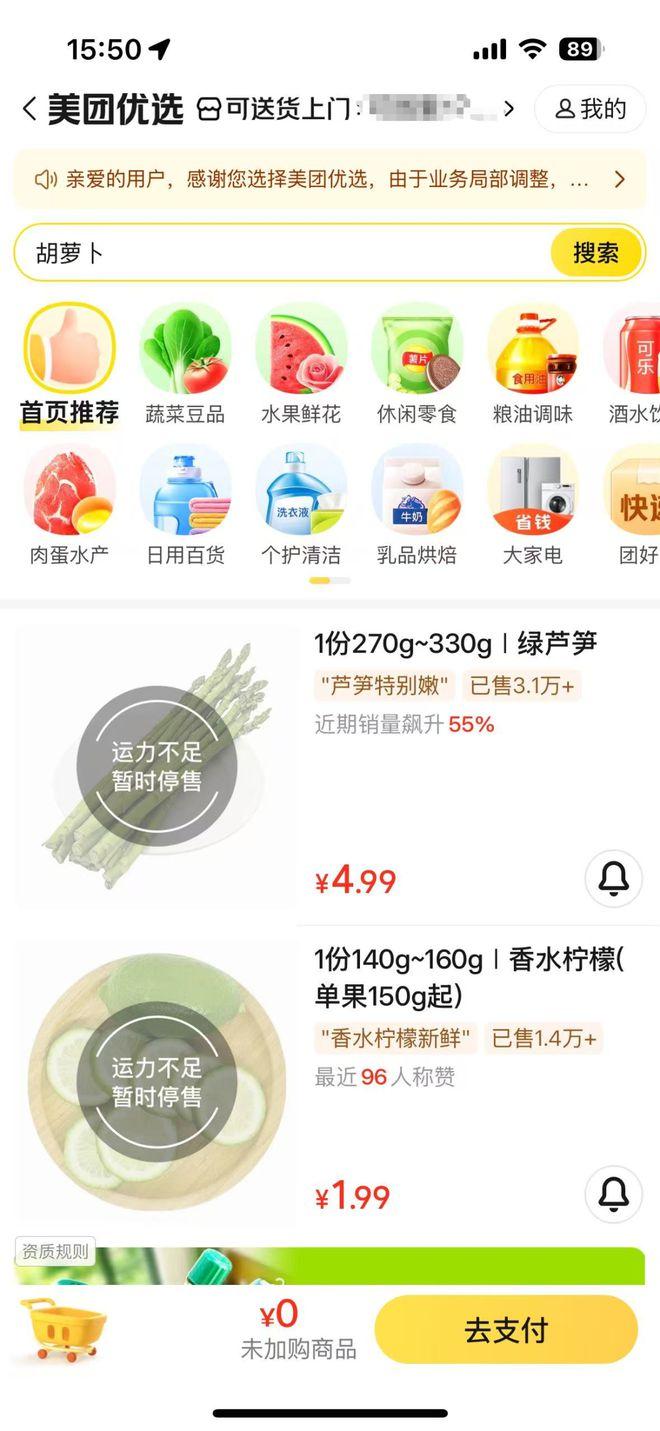Go to 大家电 category
This screenshot has width=660, height=1431.
pyautogui.click(x=533, y=507)
